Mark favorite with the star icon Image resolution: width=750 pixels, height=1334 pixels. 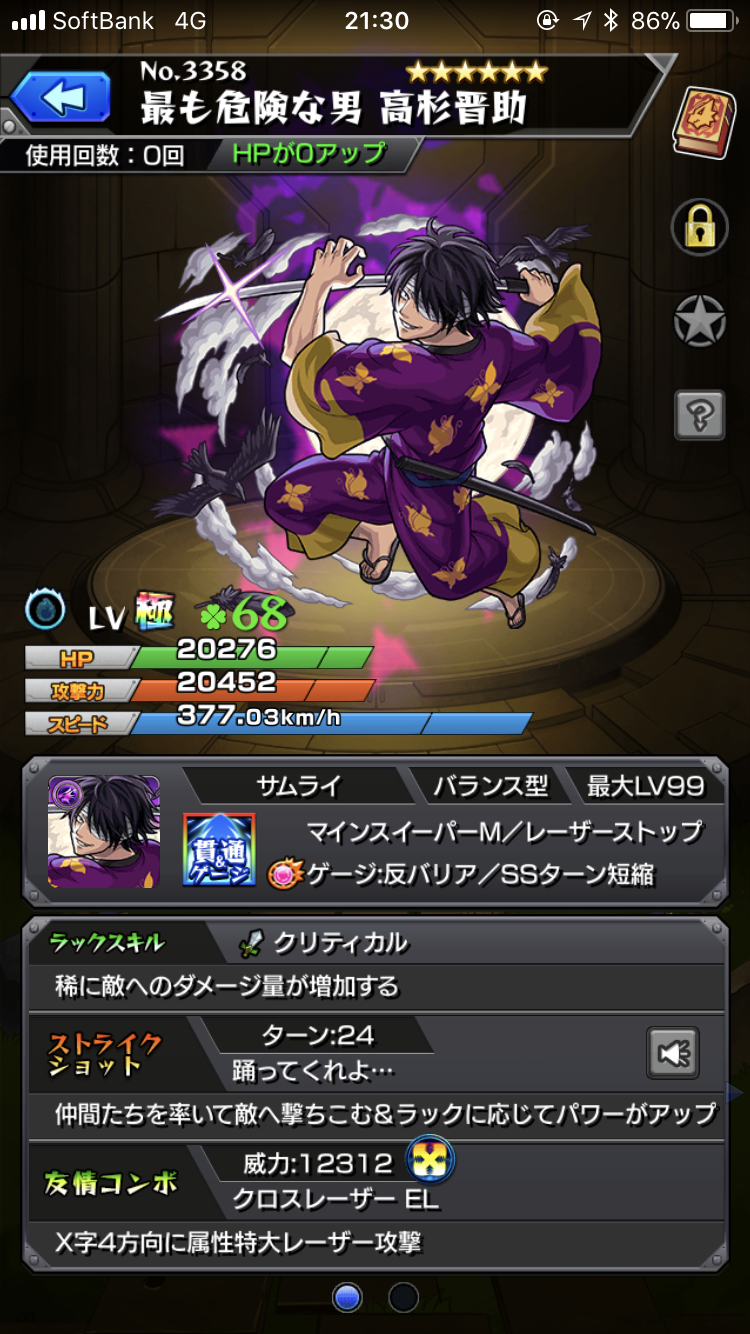pos(699,320)
